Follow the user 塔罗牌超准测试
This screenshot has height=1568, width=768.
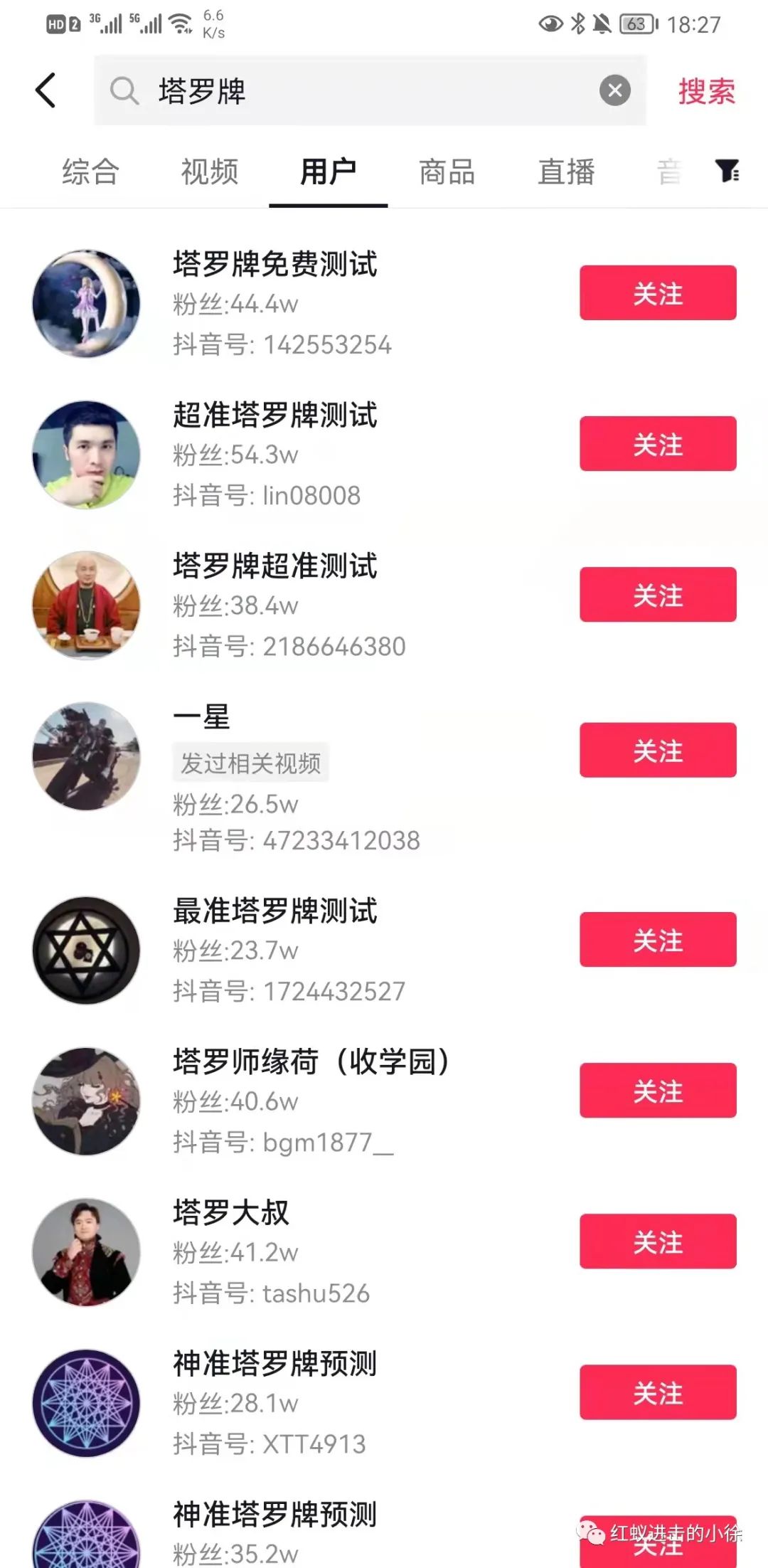coord(658,595)
